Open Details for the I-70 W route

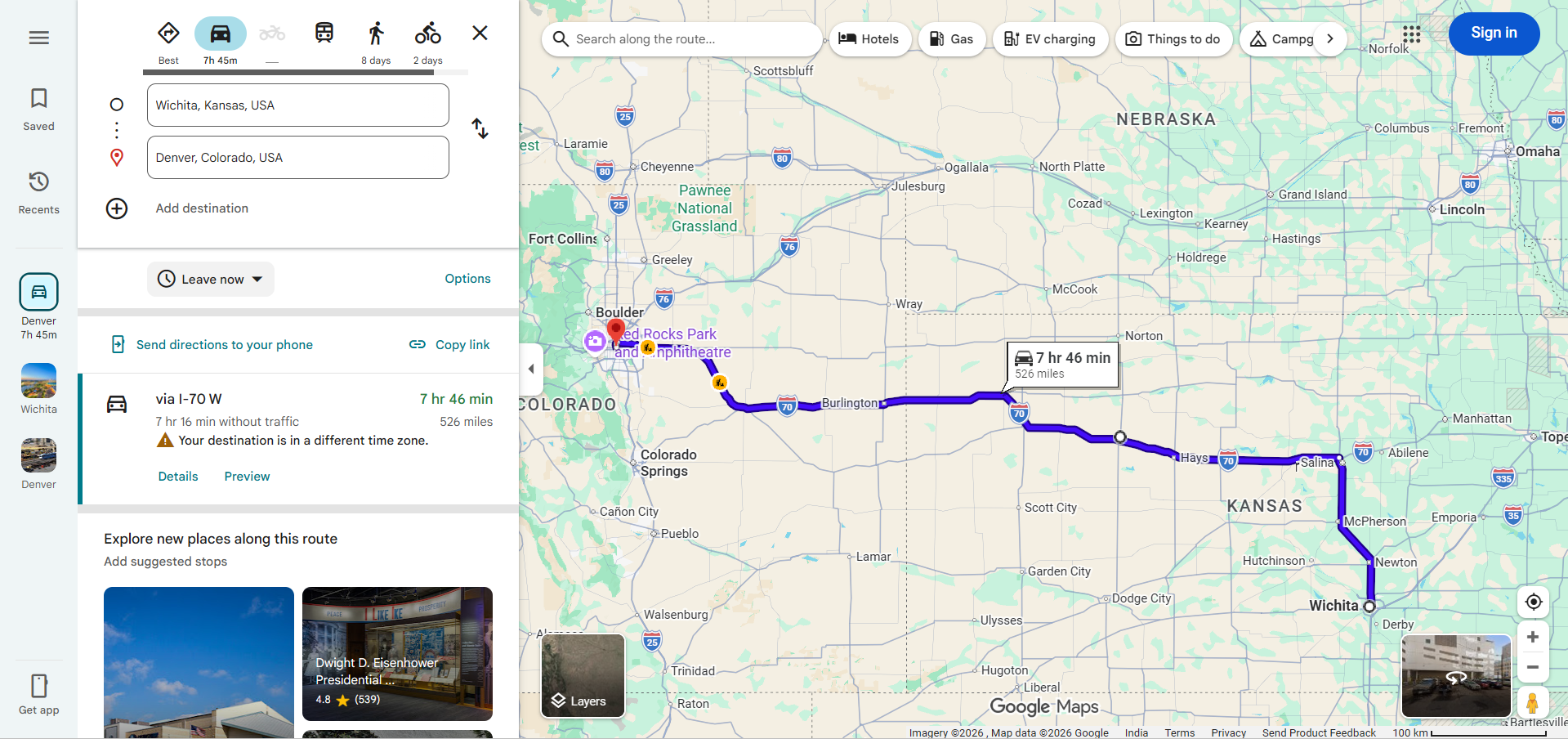point(178,477)
